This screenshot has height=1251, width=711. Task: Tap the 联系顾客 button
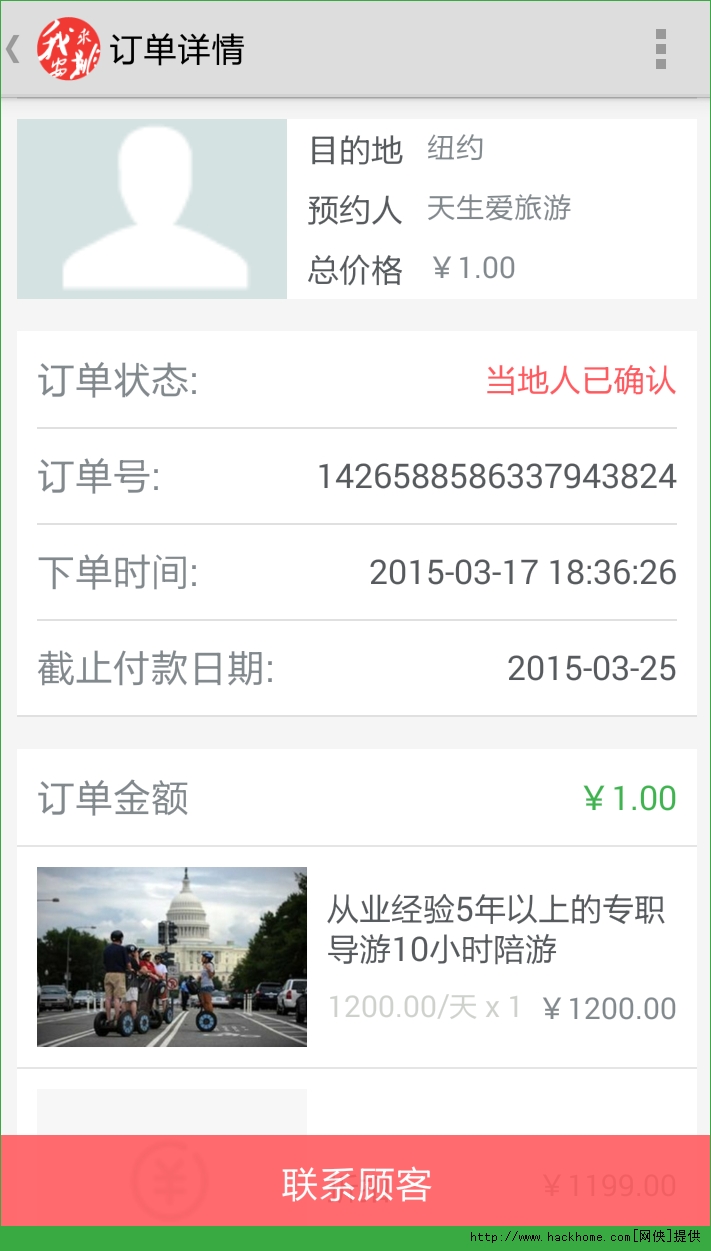(x=356, y=1184)
